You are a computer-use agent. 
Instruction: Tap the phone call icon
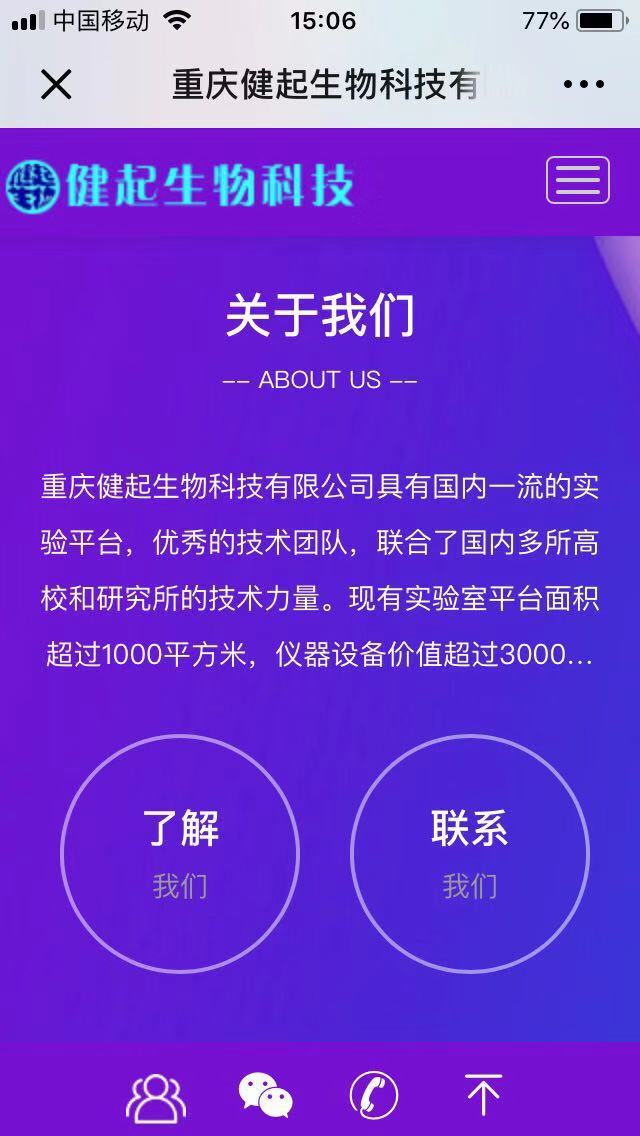pyautogui.click(x=374, y=1096)
